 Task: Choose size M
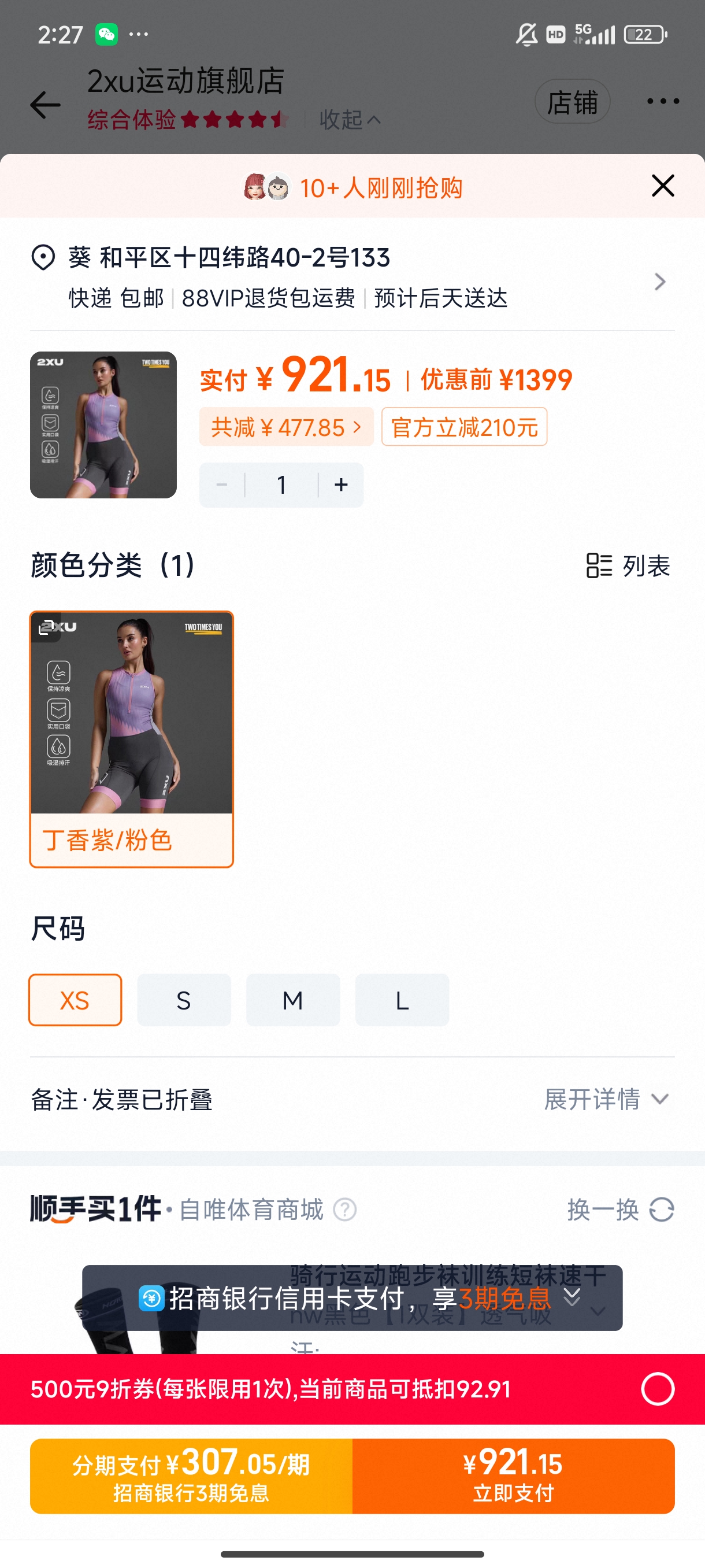292,1000
